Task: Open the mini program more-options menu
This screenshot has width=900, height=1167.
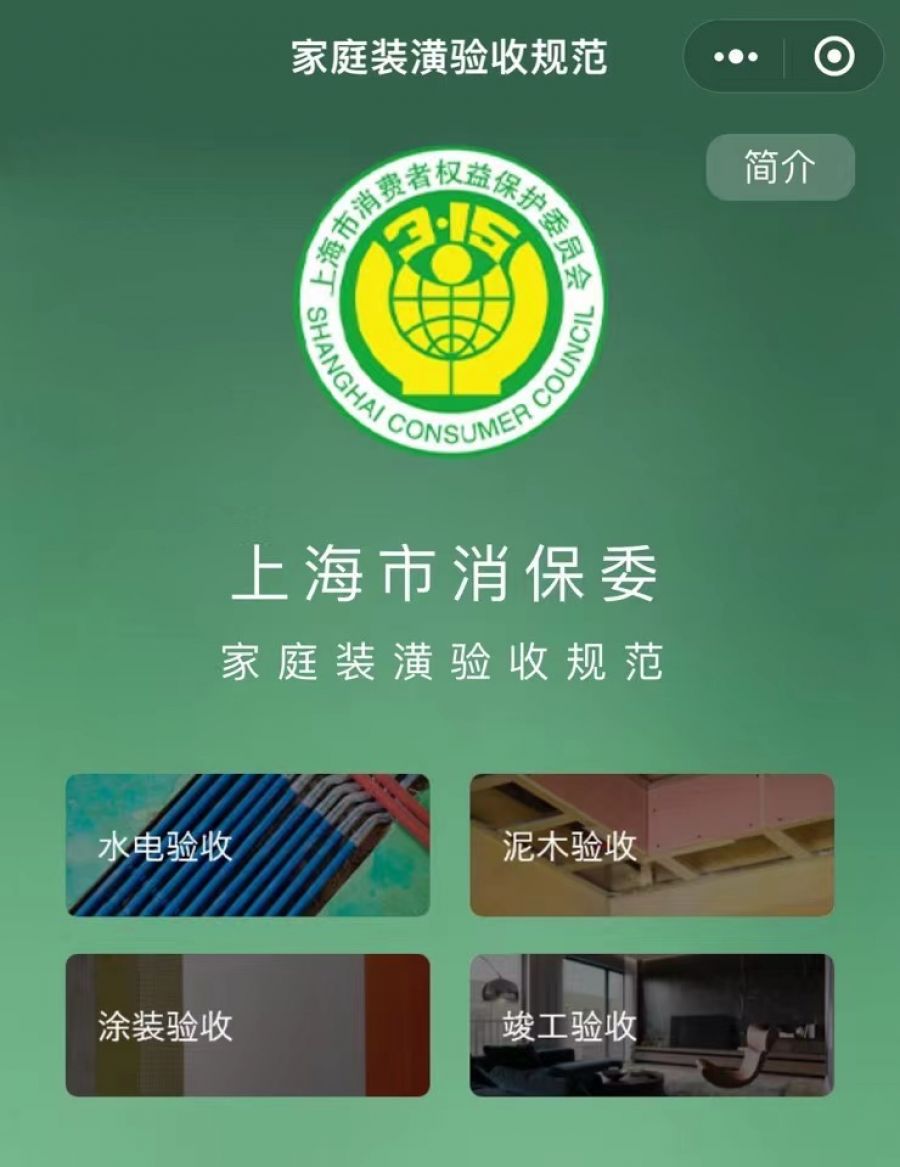Action: 736,58
